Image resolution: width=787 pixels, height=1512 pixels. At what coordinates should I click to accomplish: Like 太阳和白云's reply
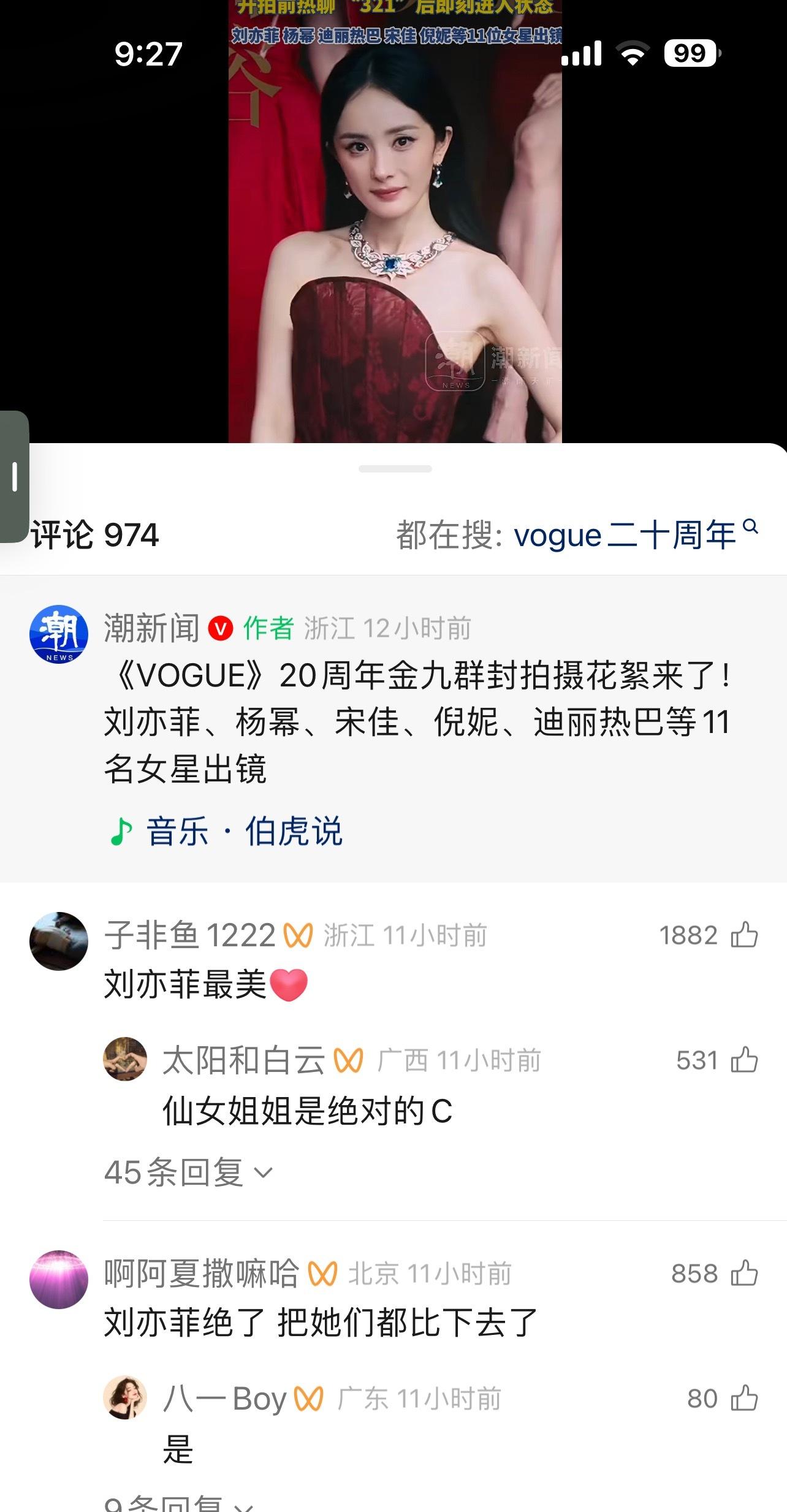click(x=744, y=1060)
